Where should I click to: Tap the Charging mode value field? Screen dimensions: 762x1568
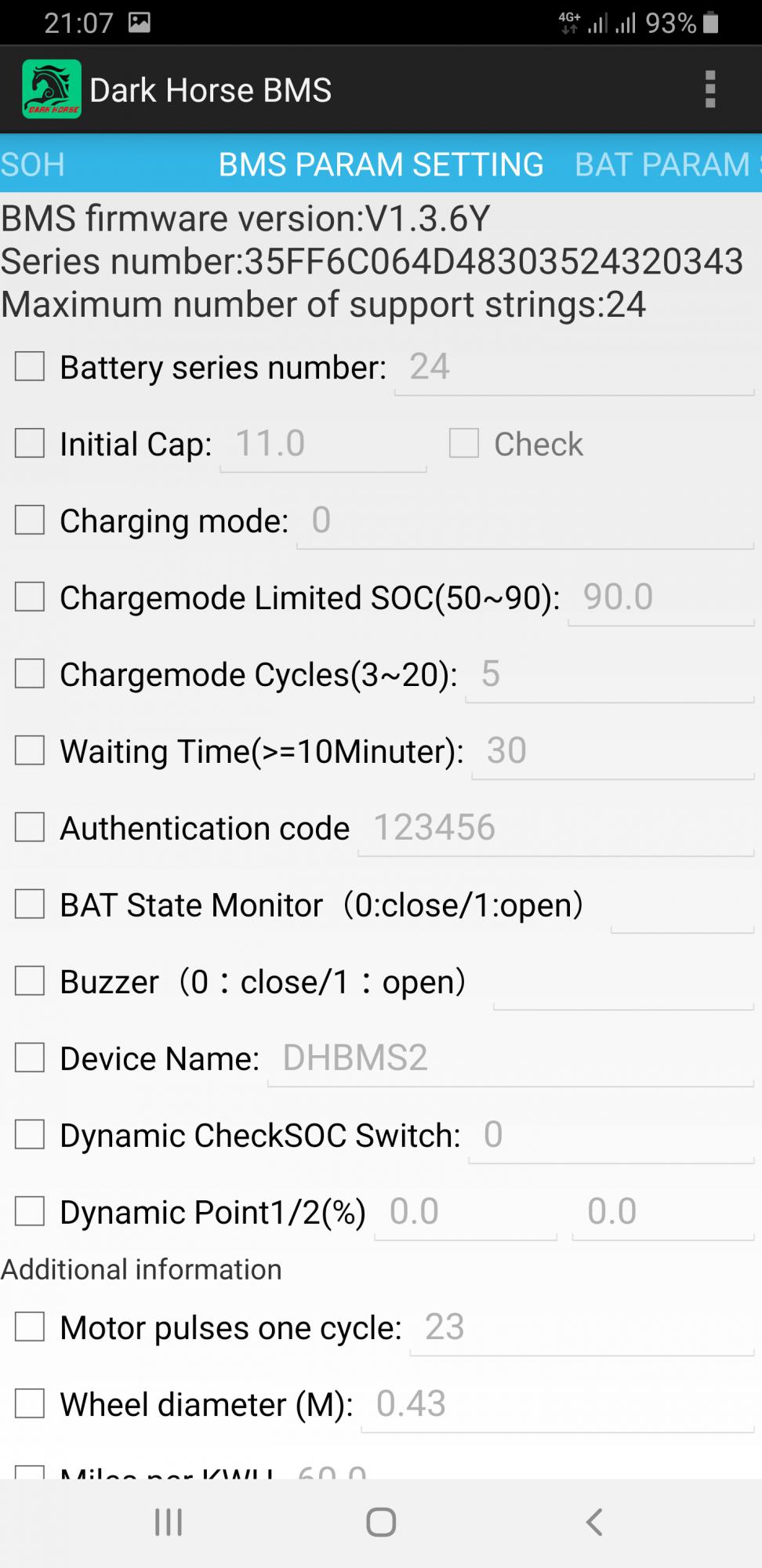click(525, 521)
